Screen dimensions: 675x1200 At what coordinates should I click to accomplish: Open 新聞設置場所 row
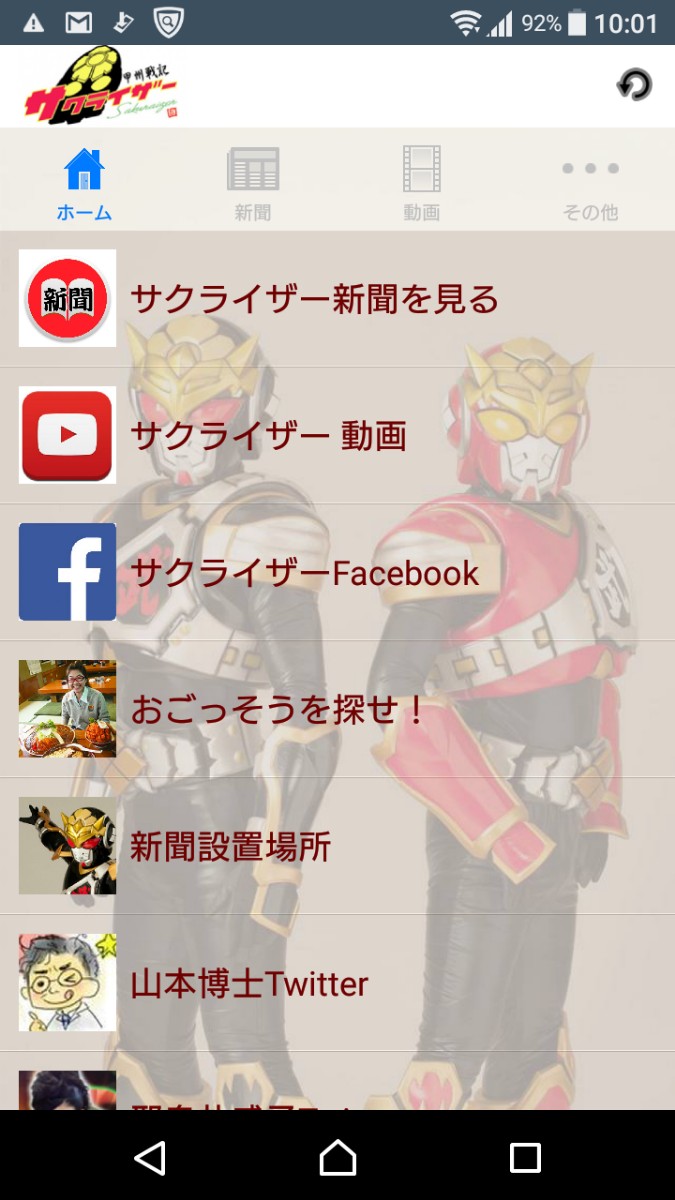(x=337, y=847)
